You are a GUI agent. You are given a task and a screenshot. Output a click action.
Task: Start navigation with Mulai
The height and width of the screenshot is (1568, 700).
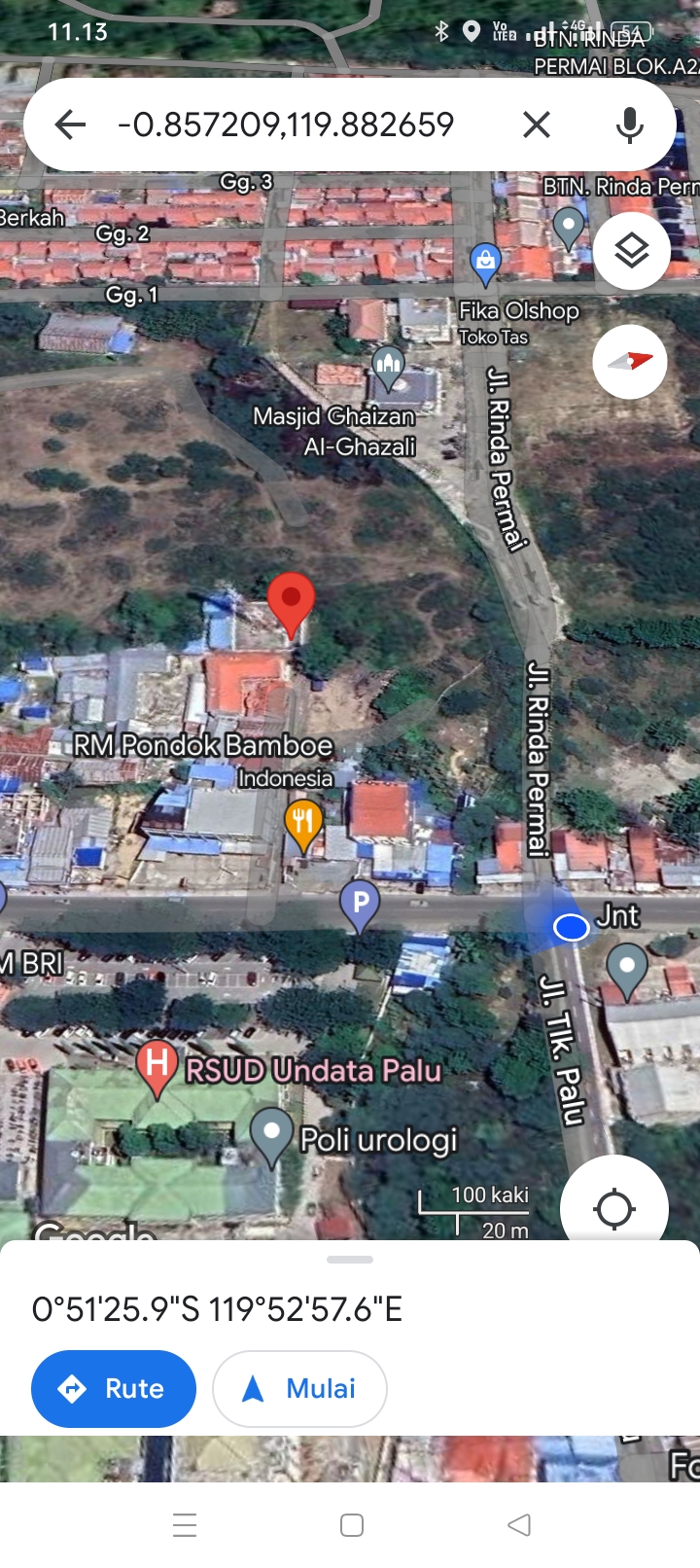click(299, 1388)
